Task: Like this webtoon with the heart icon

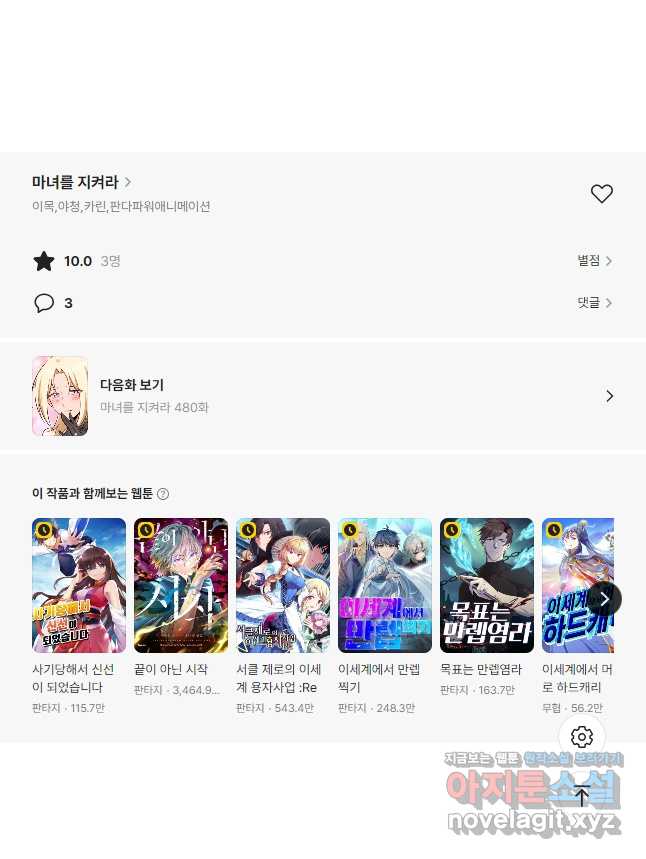Action: (x=601, y=194)
